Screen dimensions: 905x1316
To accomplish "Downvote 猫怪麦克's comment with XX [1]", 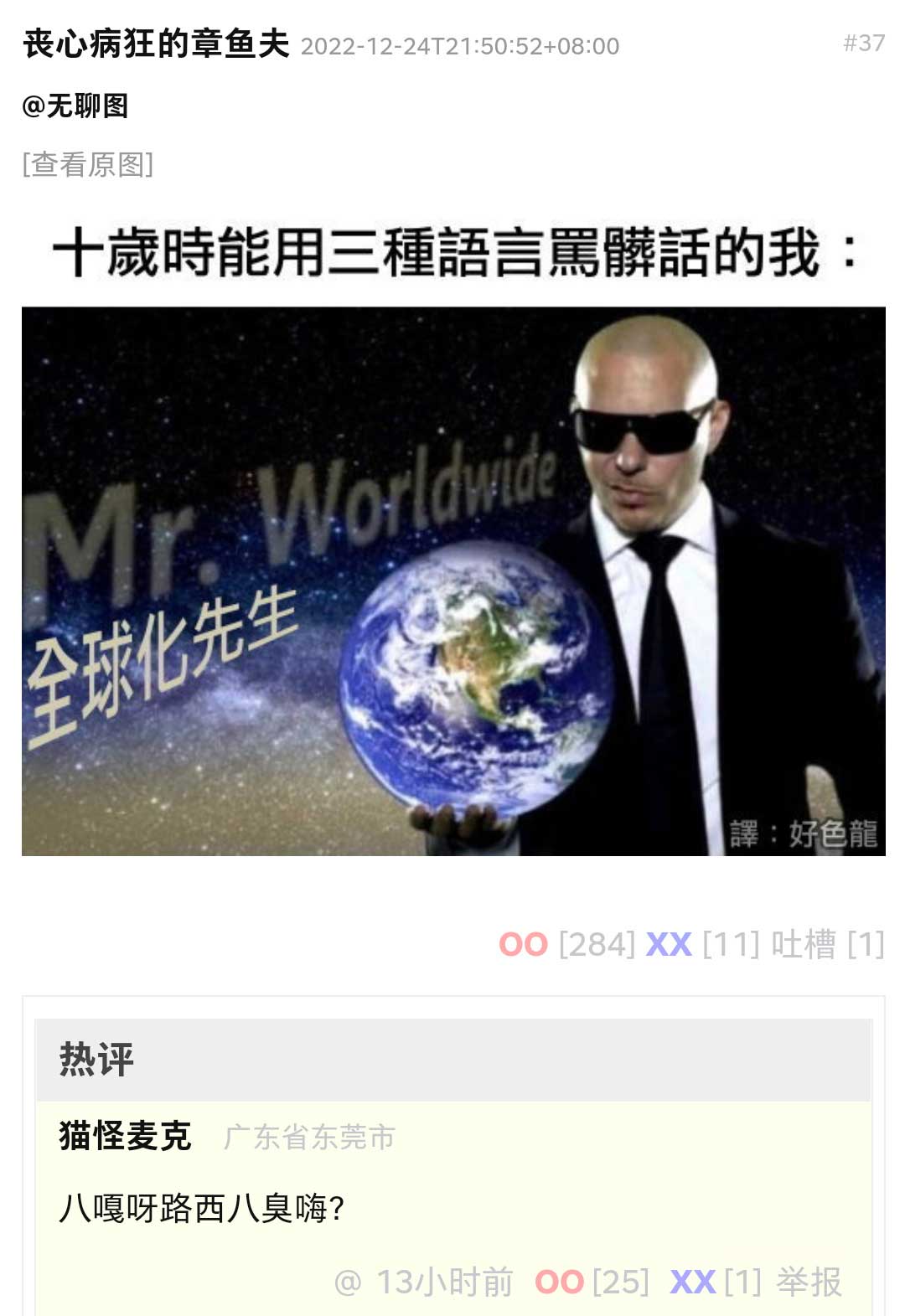I will (692, 1282).
